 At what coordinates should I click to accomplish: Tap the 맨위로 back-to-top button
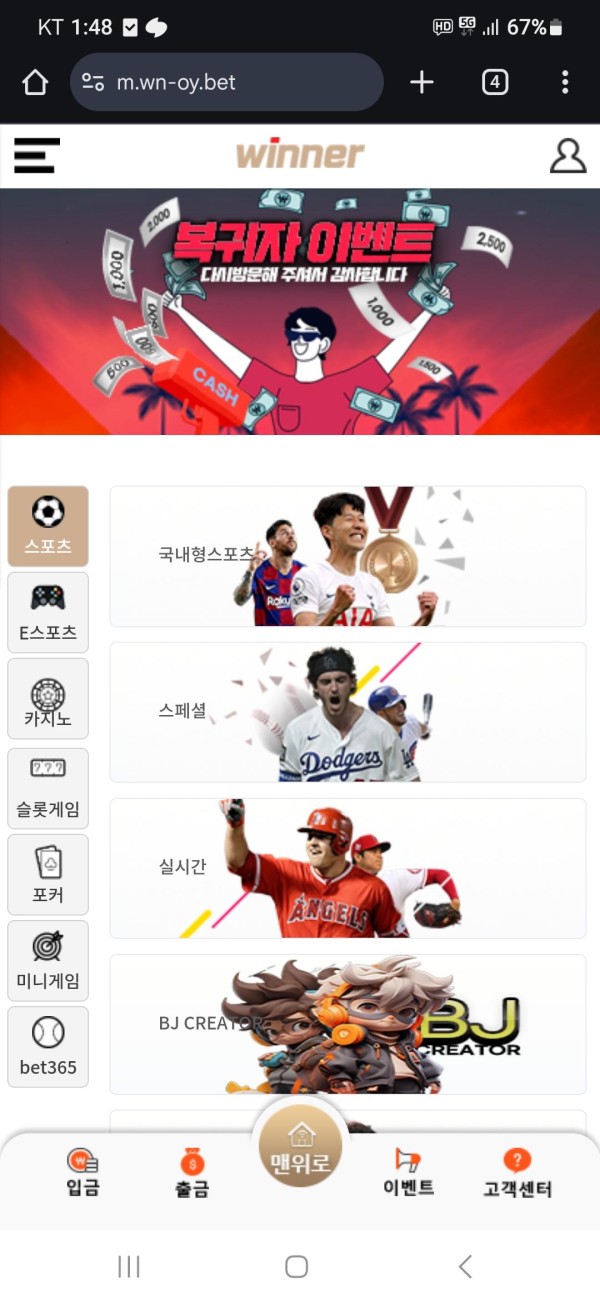[300, 1148]
